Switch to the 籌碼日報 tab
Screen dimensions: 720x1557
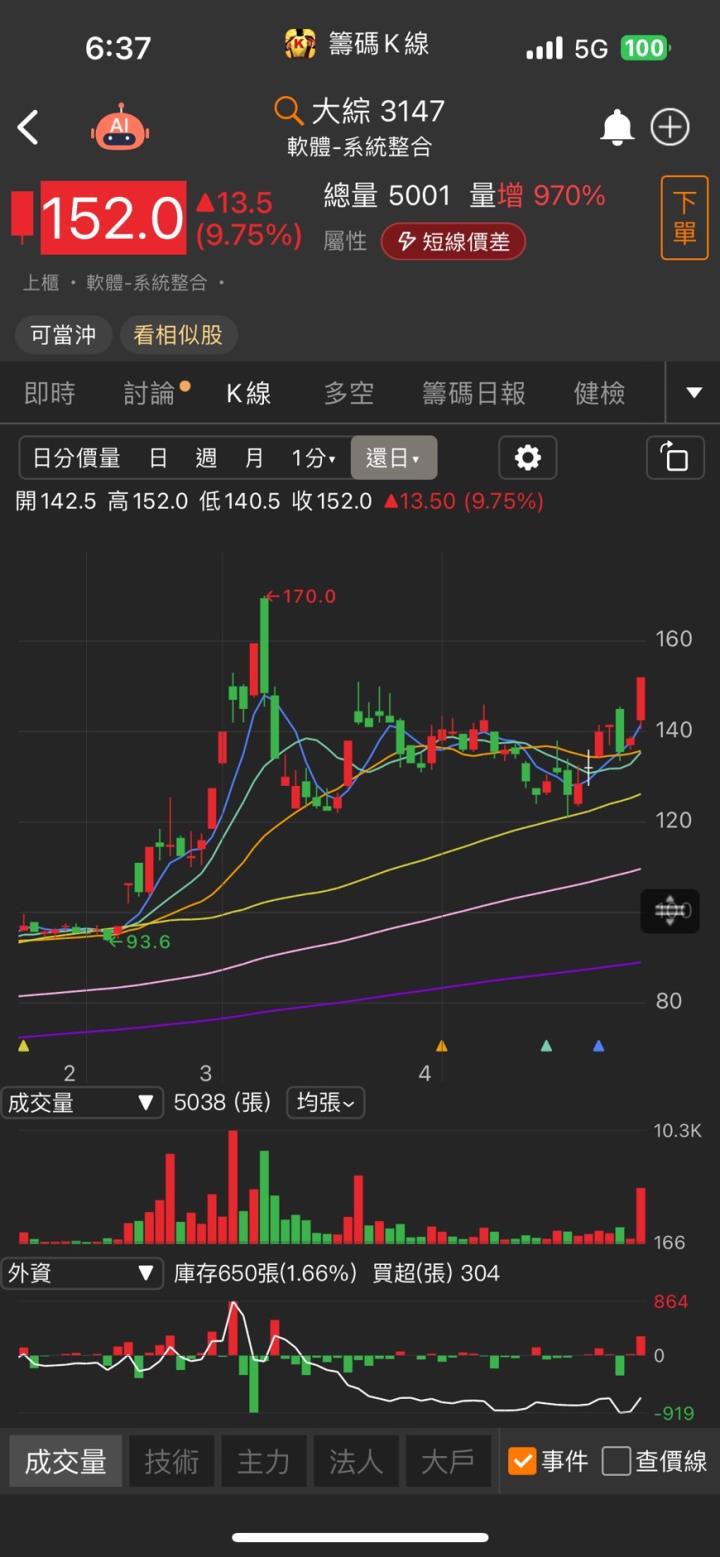tap(473, 393)
